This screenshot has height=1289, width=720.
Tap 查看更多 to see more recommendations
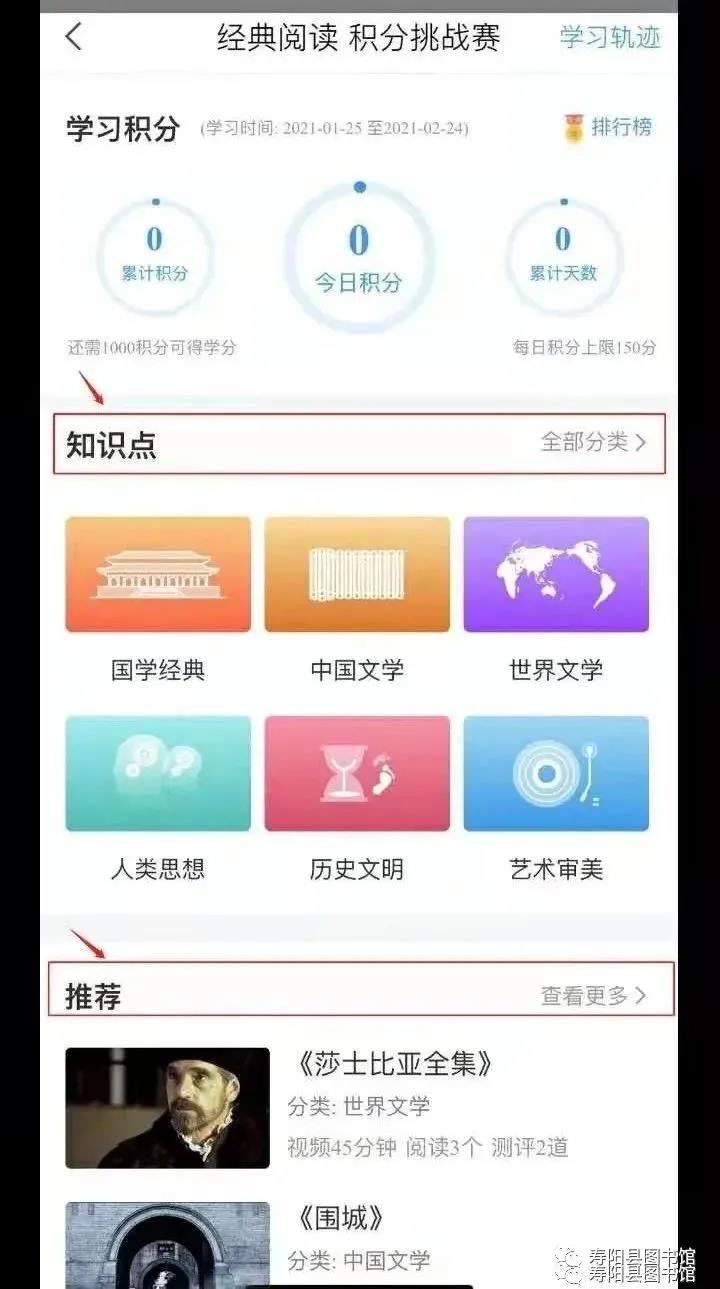tap(594, 996)
